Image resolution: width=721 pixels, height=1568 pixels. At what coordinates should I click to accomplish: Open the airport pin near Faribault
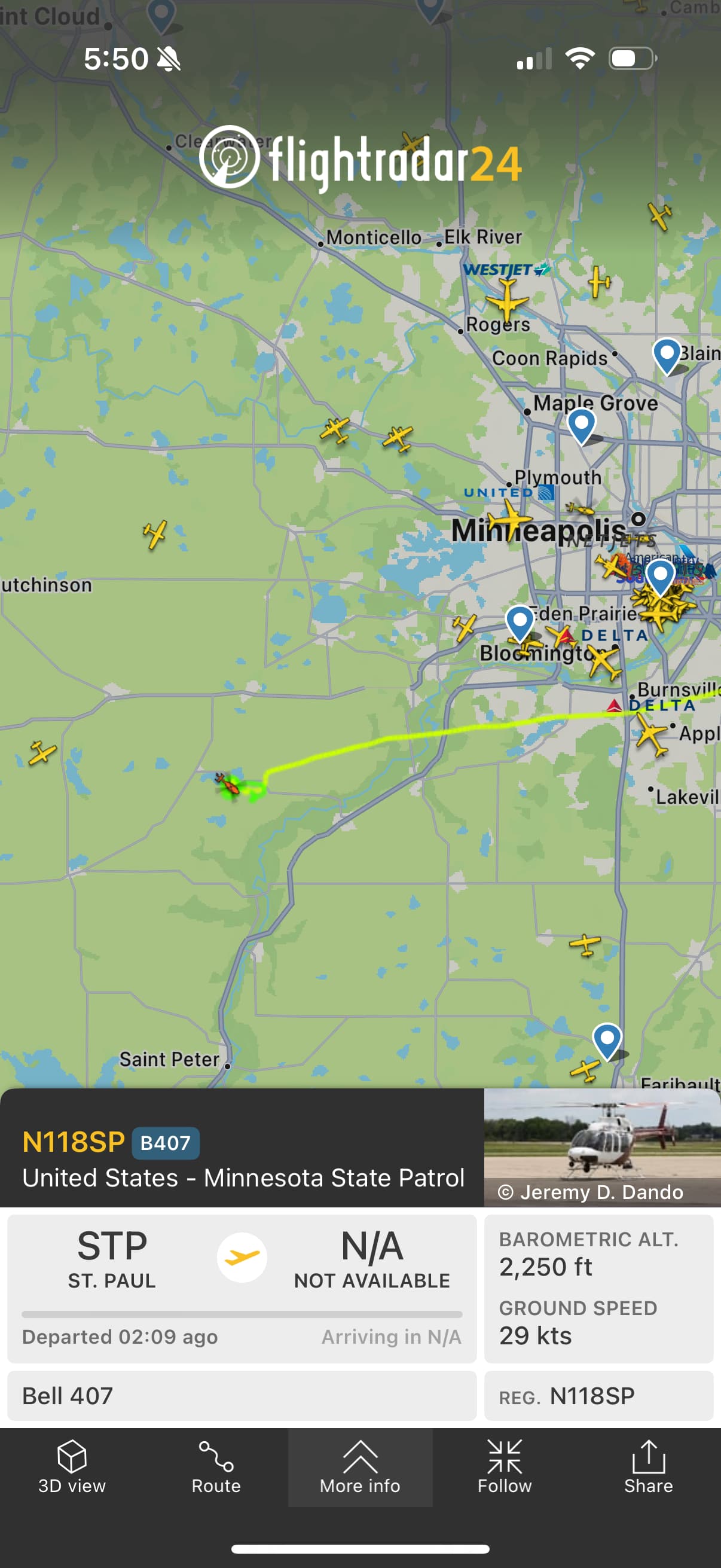tap(607, 1039)
